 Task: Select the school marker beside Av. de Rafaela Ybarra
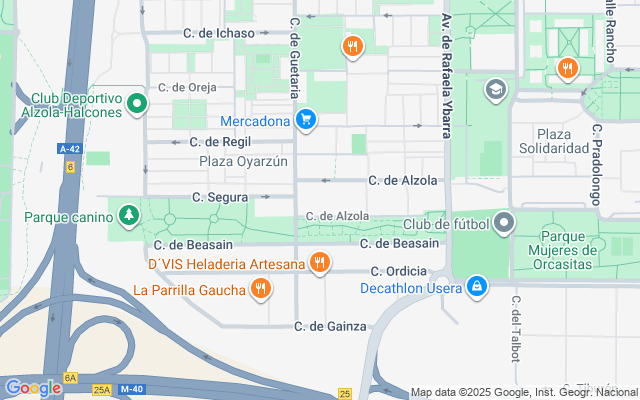point(494,91)
